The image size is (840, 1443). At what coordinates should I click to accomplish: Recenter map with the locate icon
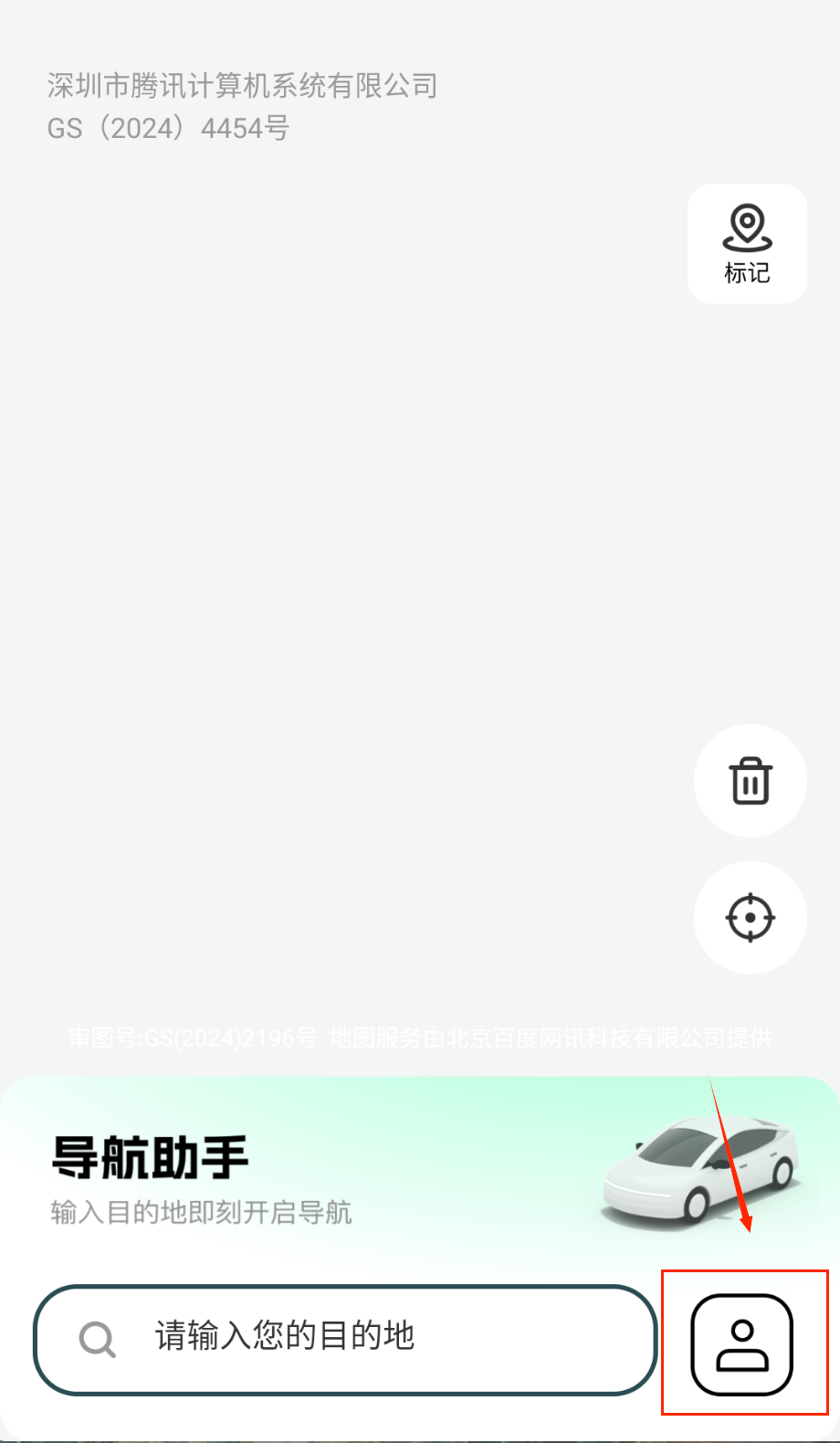tap(750, 917)
